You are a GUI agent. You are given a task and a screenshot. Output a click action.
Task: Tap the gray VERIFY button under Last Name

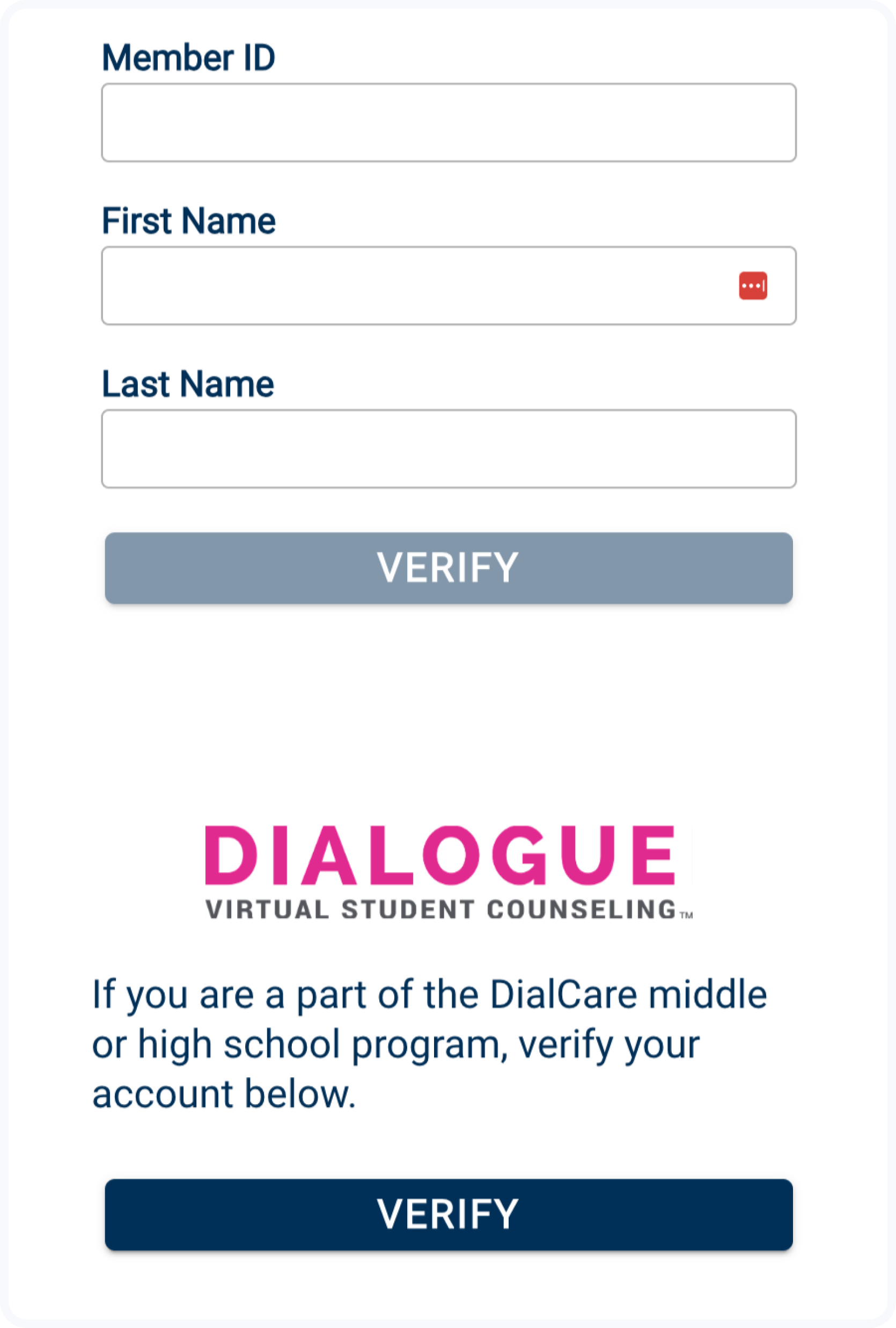click(x=449, y=568)
